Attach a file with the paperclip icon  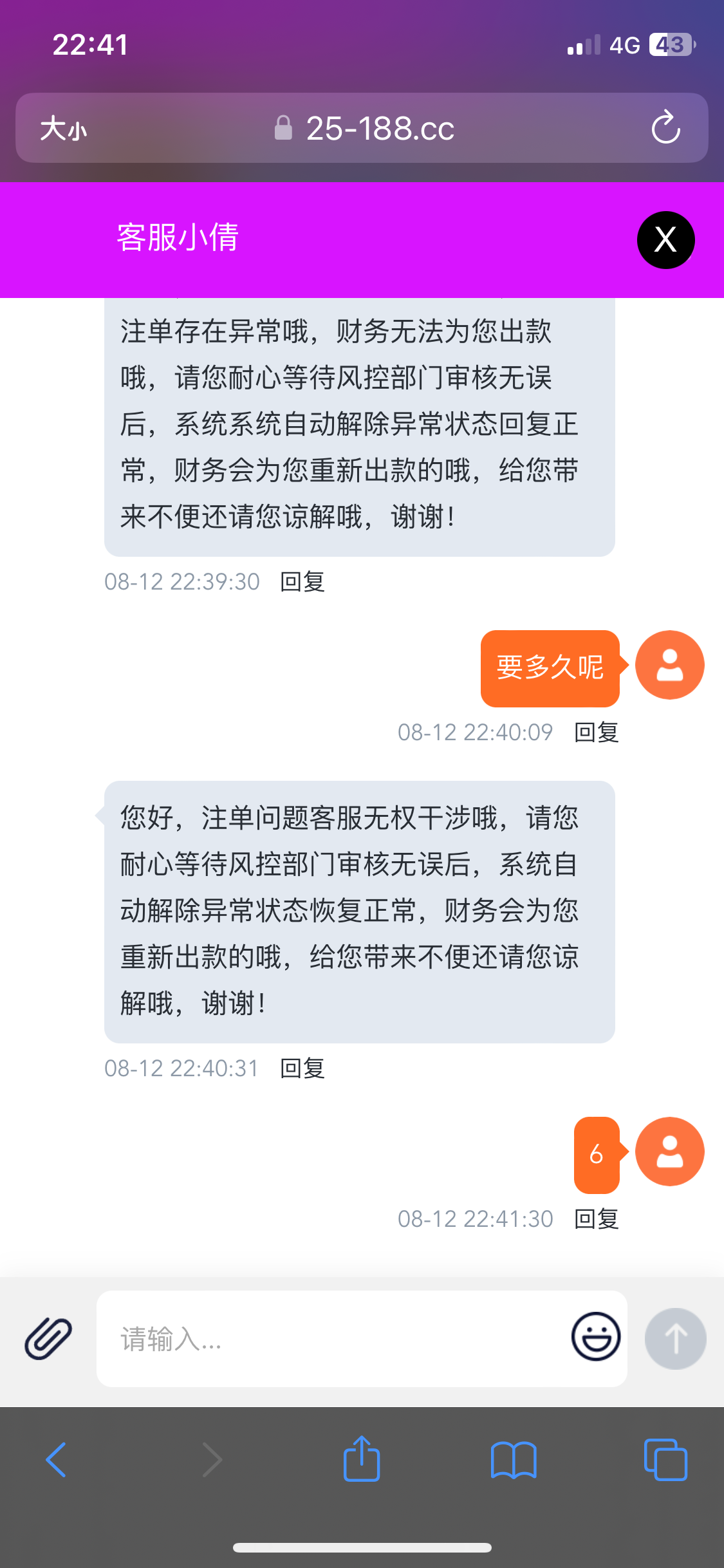[48, 1338]
